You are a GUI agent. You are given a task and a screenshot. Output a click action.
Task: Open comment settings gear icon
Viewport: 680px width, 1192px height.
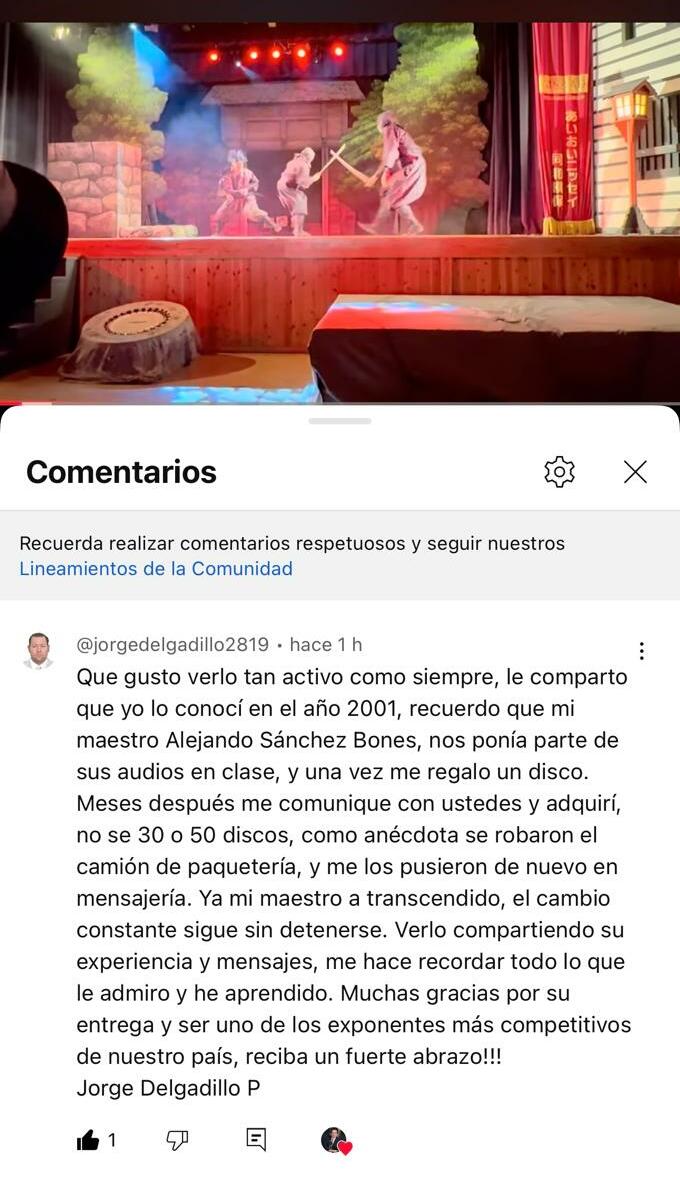[559, 472]
